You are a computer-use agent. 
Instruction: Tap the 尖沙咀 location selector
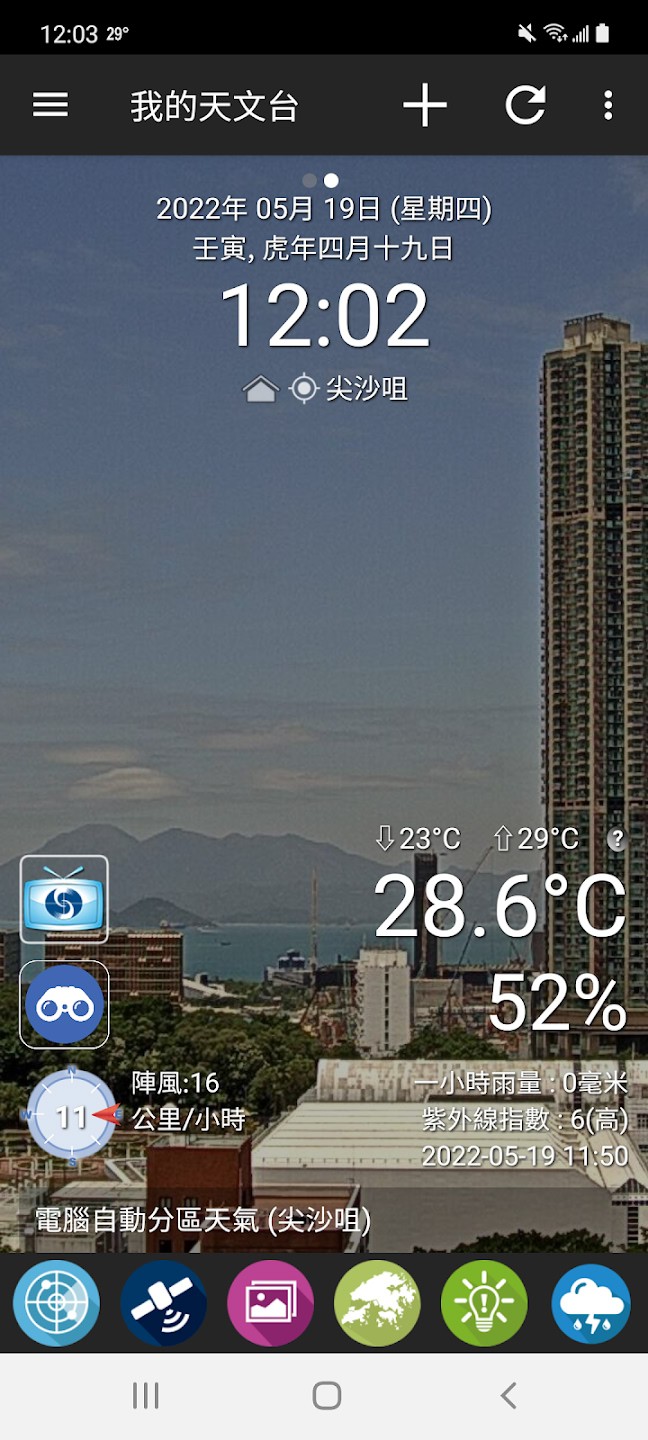pyautogui.click(x=366, y=388)
